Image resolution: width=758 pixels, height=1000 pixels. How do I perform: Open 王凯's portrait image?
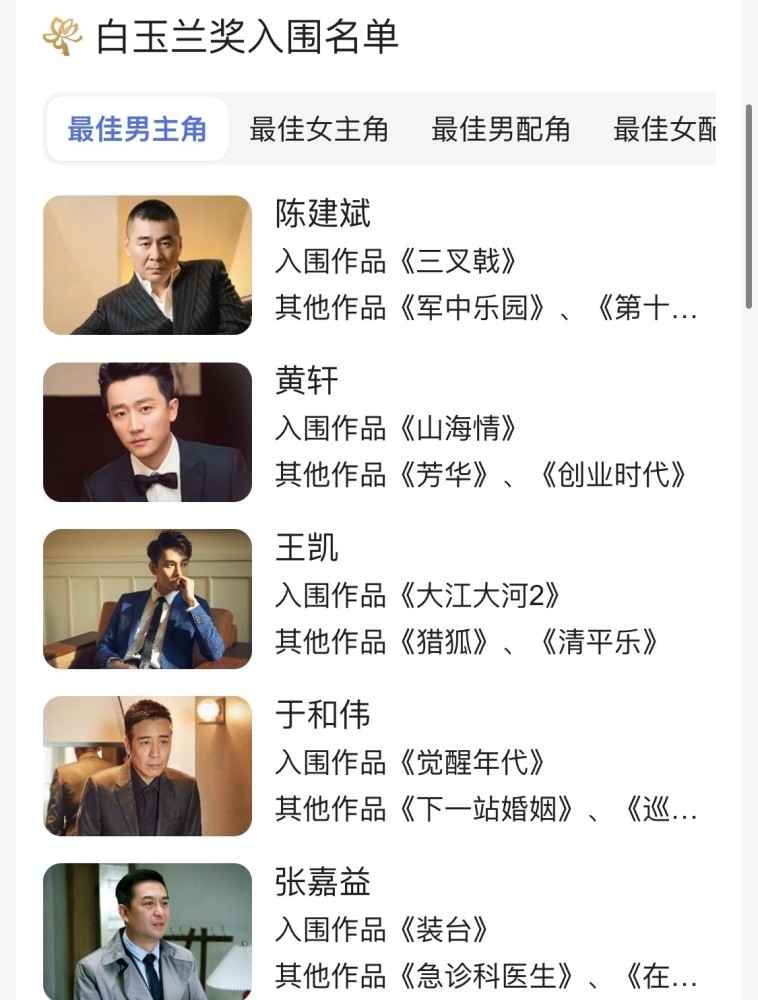pyautogui.click(x=147, y=598)
